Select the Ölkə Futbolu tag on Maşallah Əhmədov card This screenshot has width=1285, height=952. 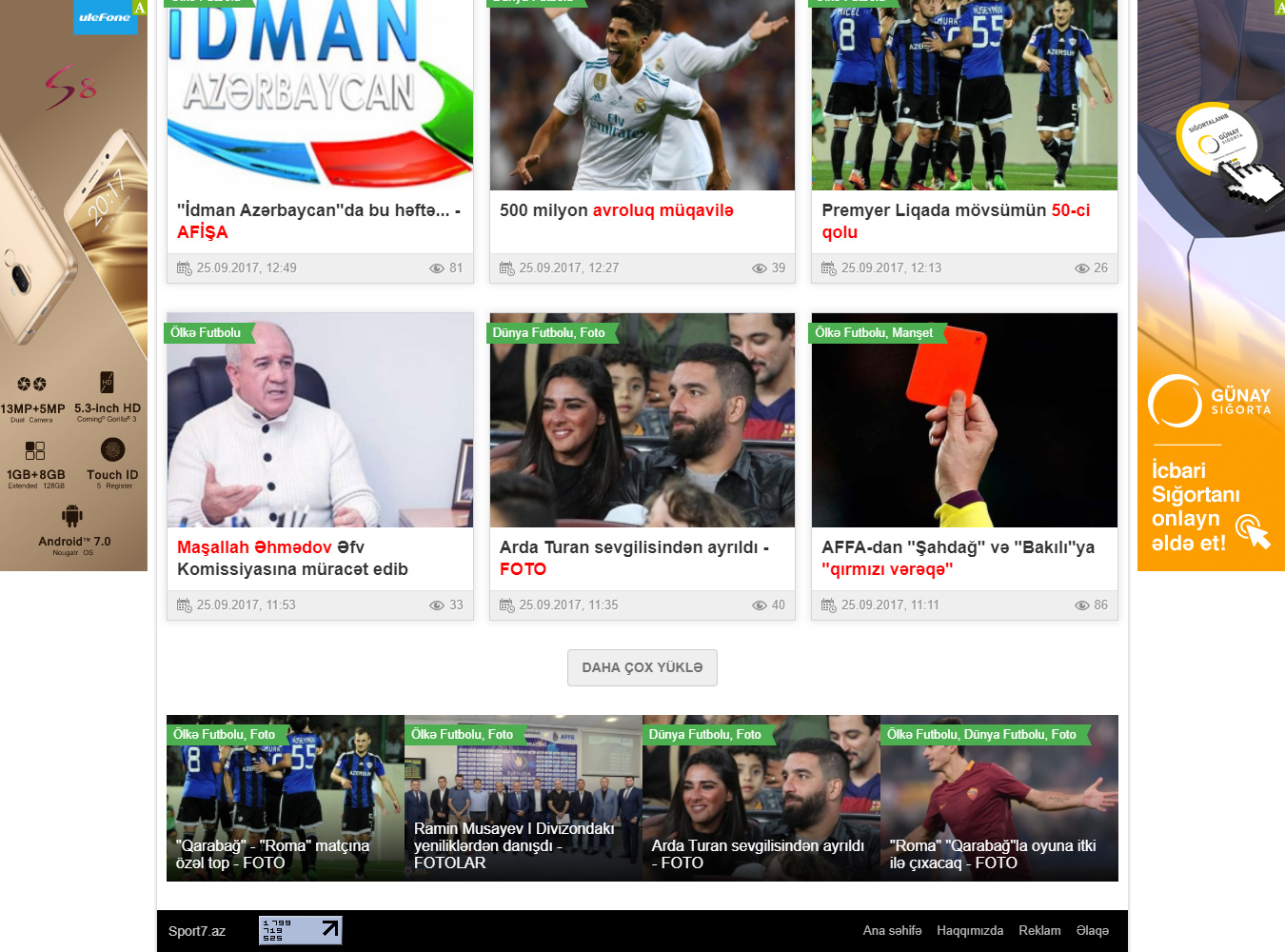[x=206, y=332]
